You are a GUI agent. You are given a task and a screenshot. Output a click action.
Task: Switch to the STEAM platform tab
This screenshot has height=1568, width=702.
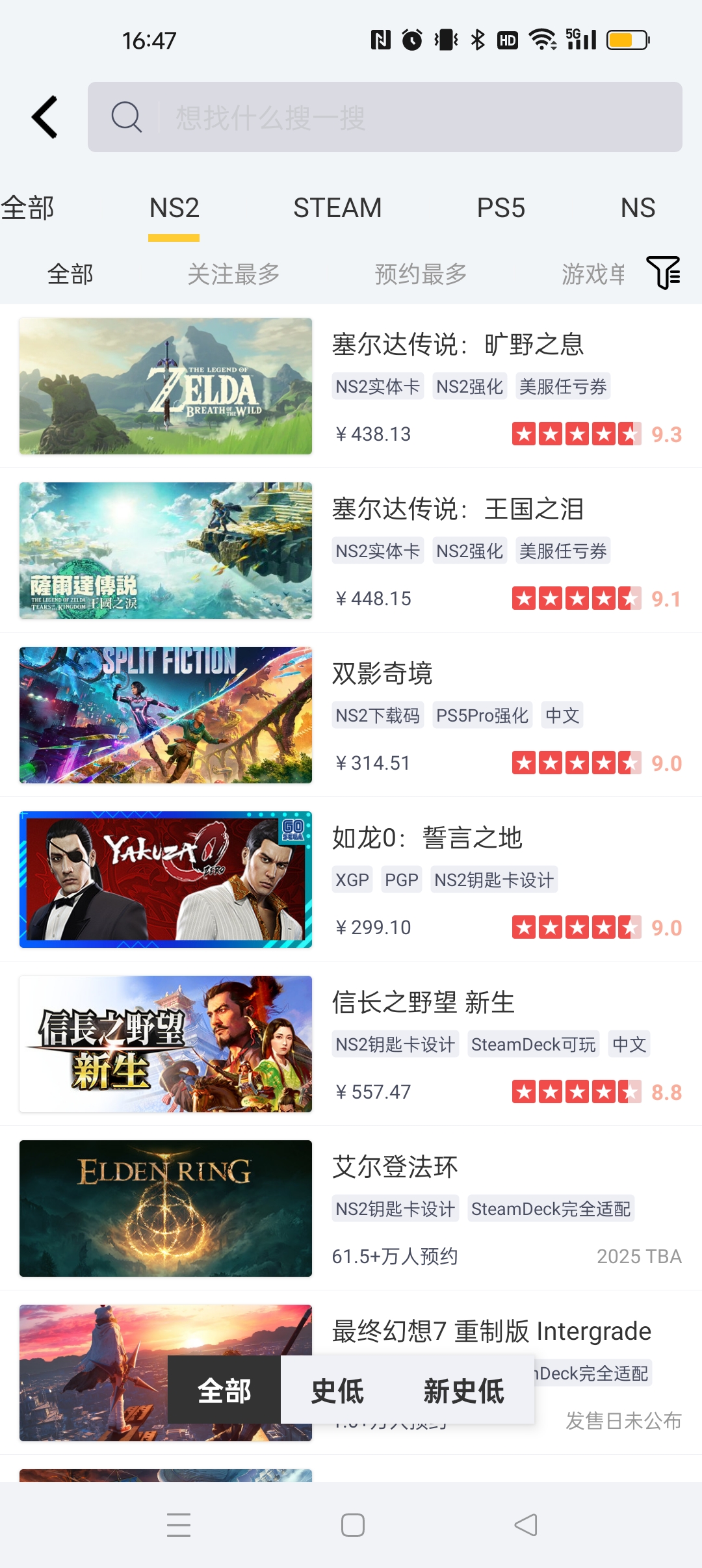[337, 209]
